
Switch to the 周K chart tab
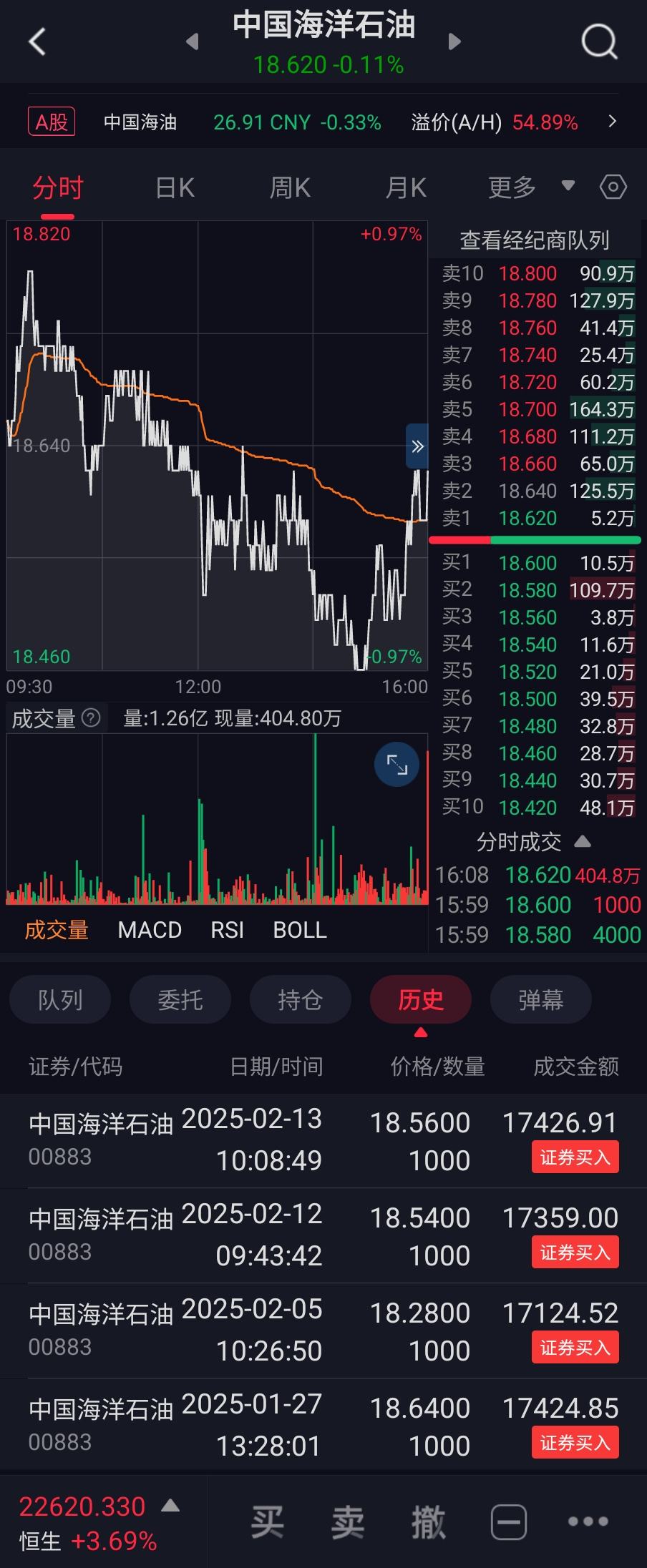pos(290,188)
